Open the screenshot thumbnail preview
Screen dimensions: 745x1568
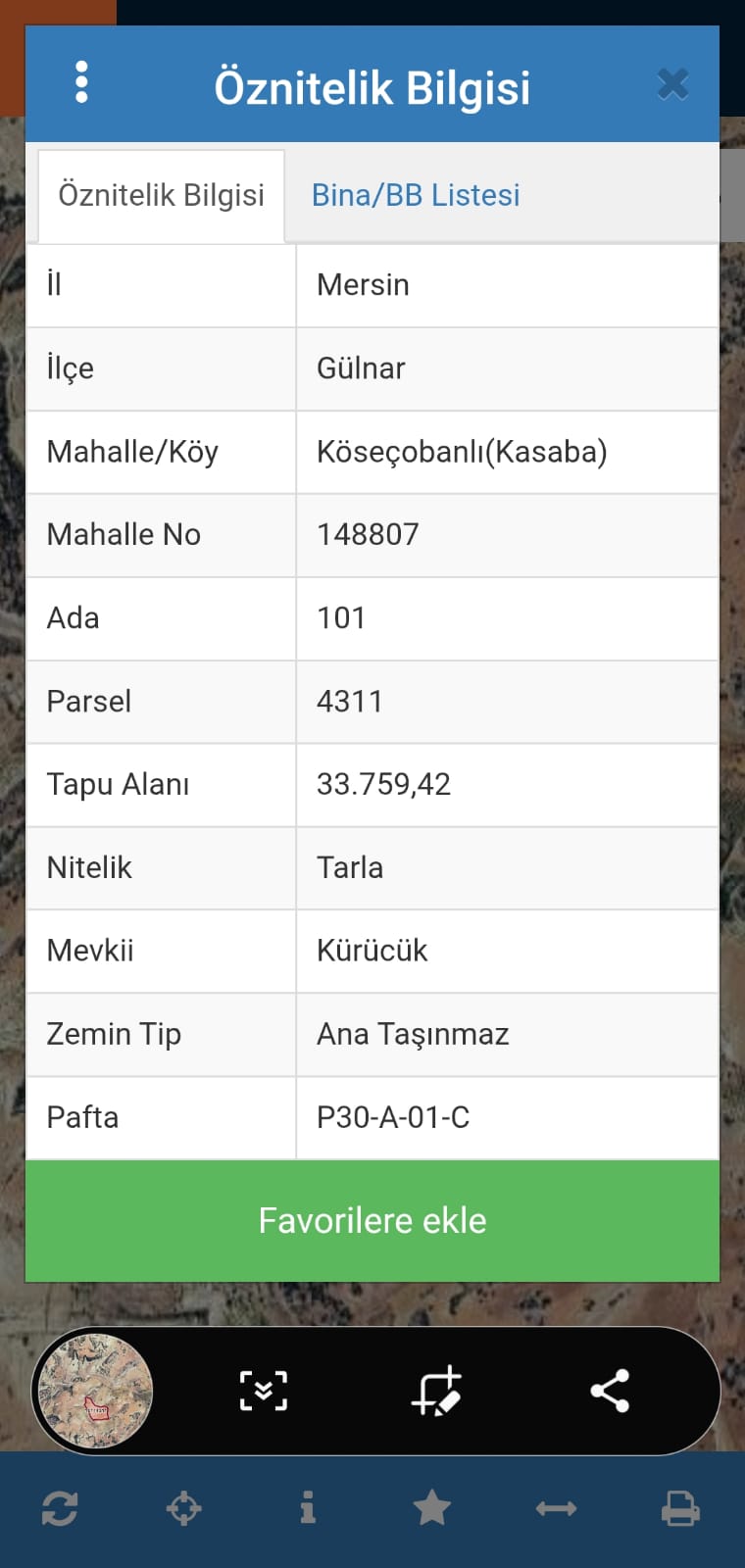click(94, 1391)
